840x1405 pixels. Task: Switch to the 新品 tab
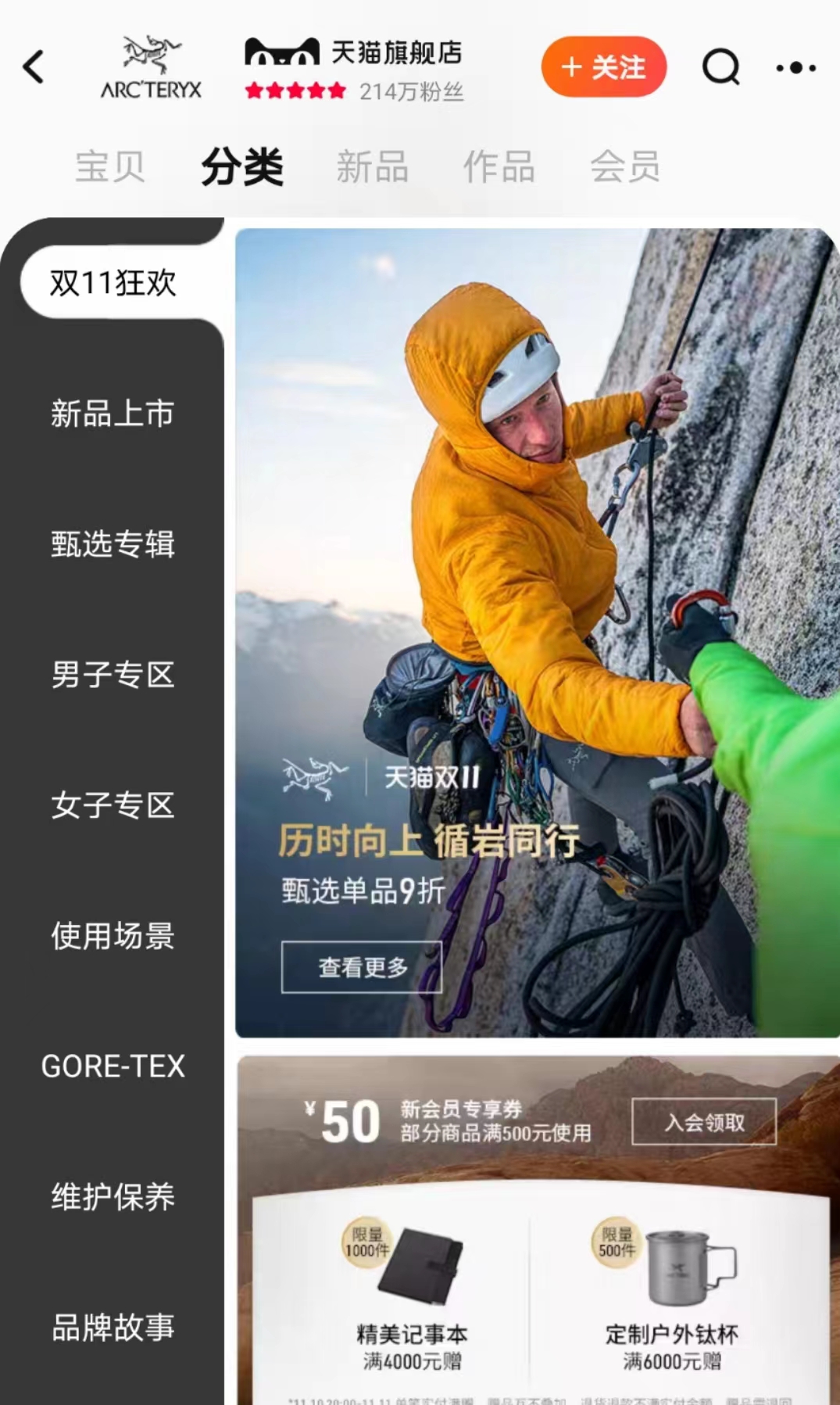(372, 167)
